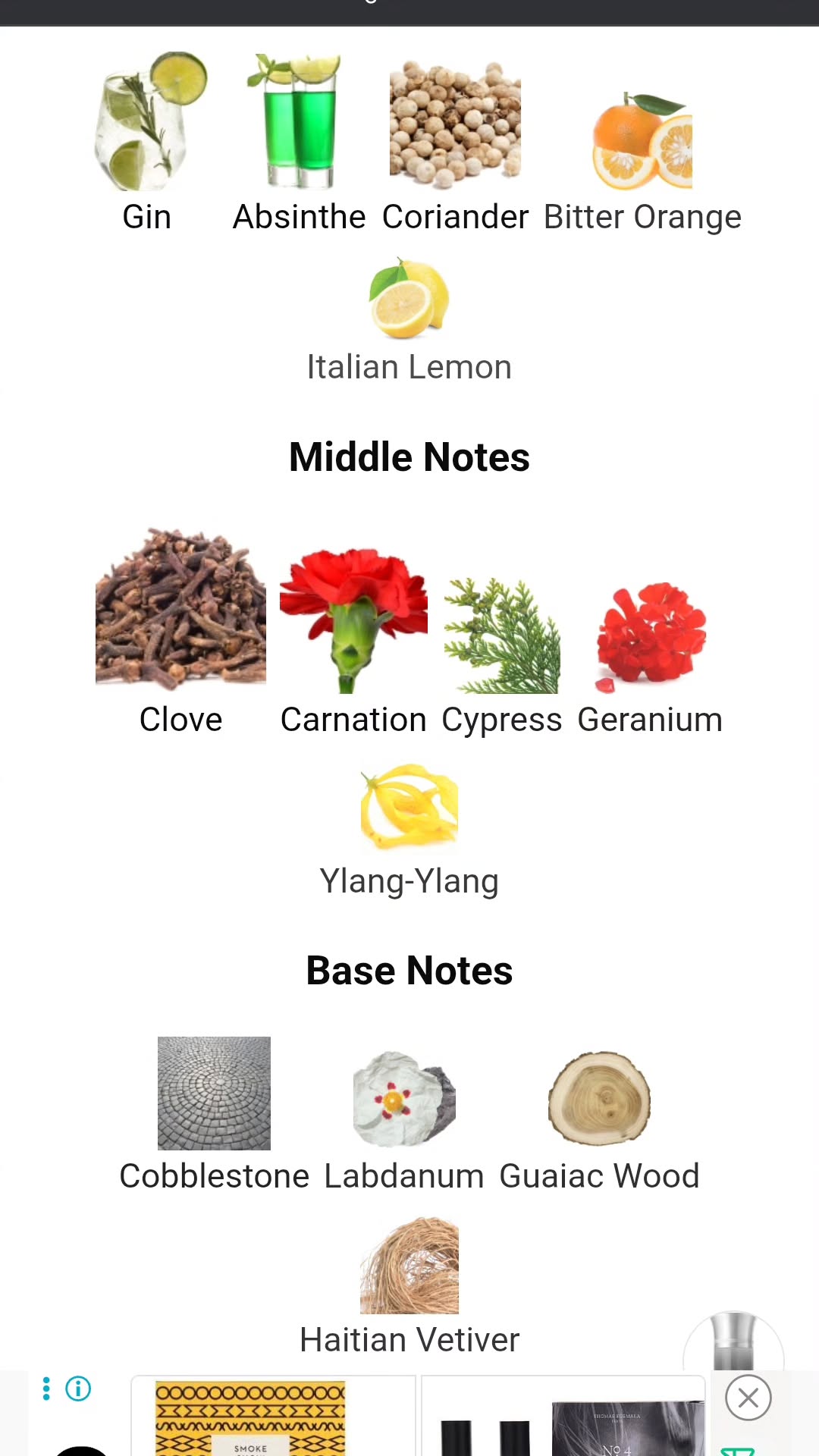Open the Gin note
Image resolution: width=819 pixels, height=1456 pixels.
148,144
